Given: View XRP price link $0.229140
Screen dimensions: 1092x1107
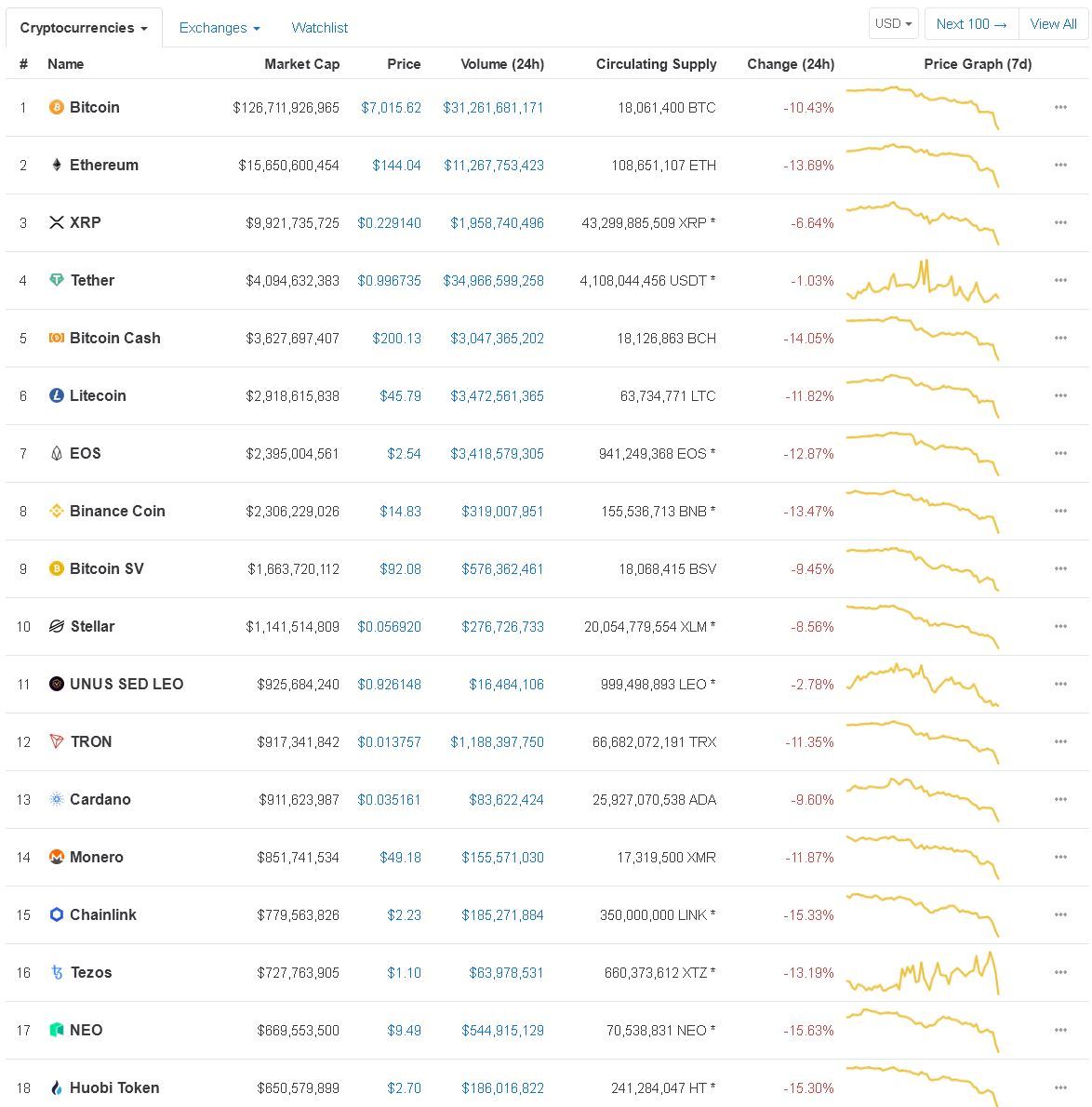Looking at the screenshot, I should (x=389, y=223).
